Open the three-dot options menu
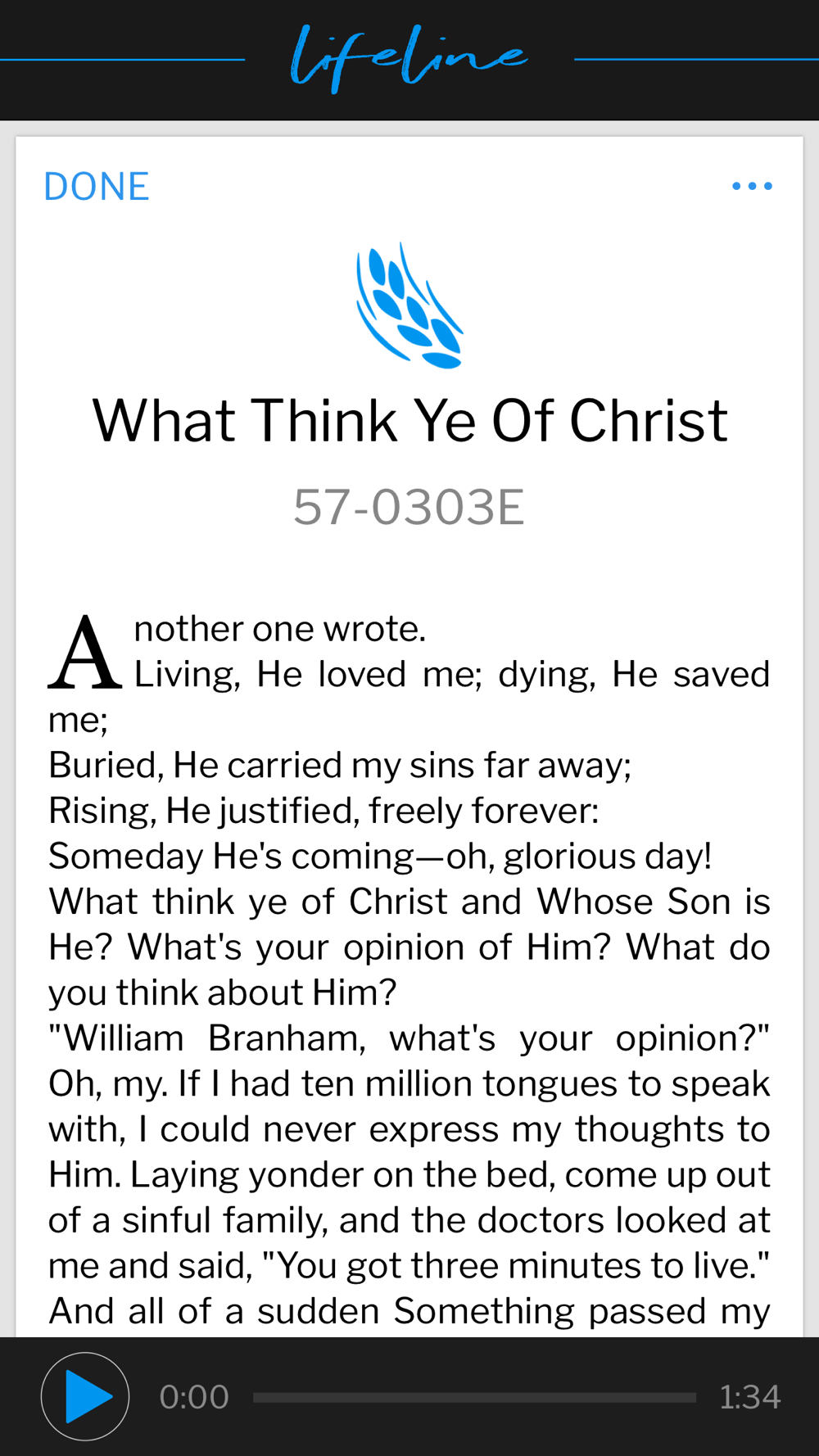819x1456 pixels. pos(752,186)
